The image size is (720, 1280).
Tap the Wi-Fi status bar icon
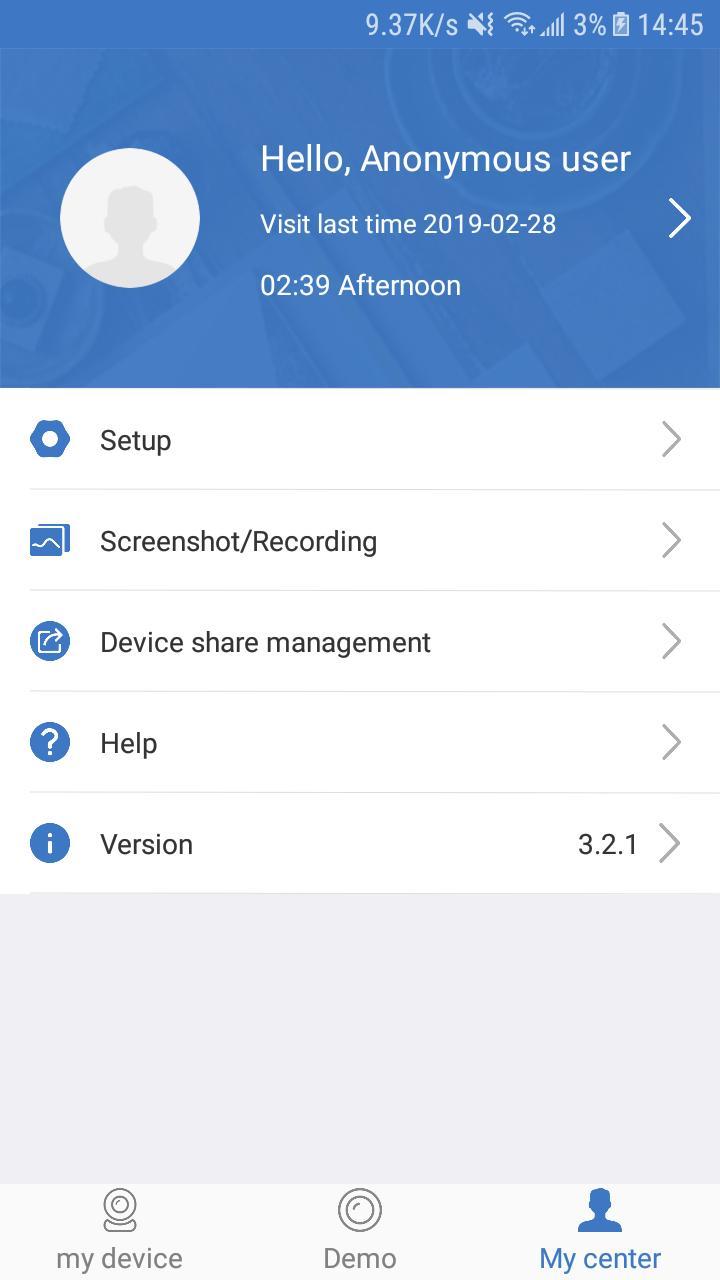521,23
